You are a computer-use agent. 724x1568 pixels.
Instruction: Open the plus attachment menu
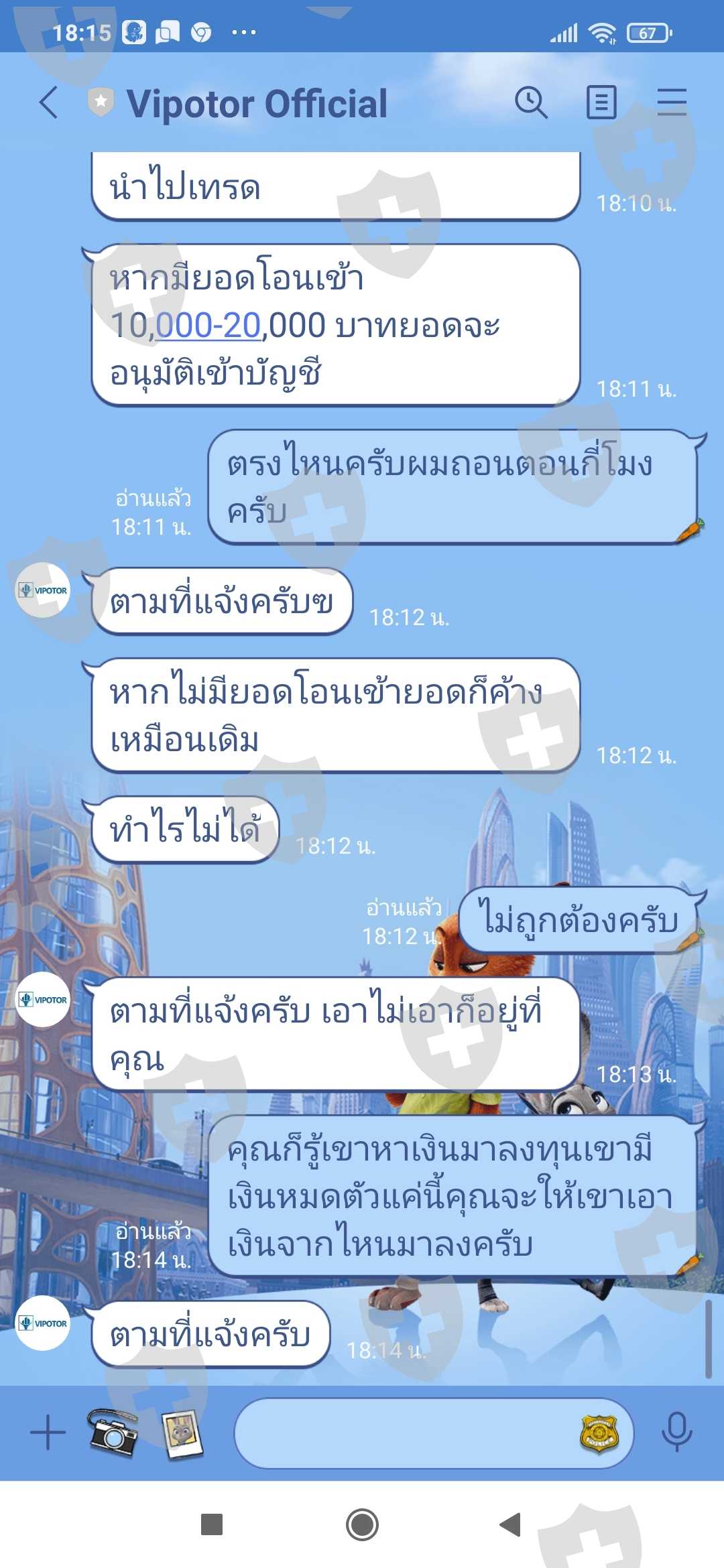[48, 1433]
